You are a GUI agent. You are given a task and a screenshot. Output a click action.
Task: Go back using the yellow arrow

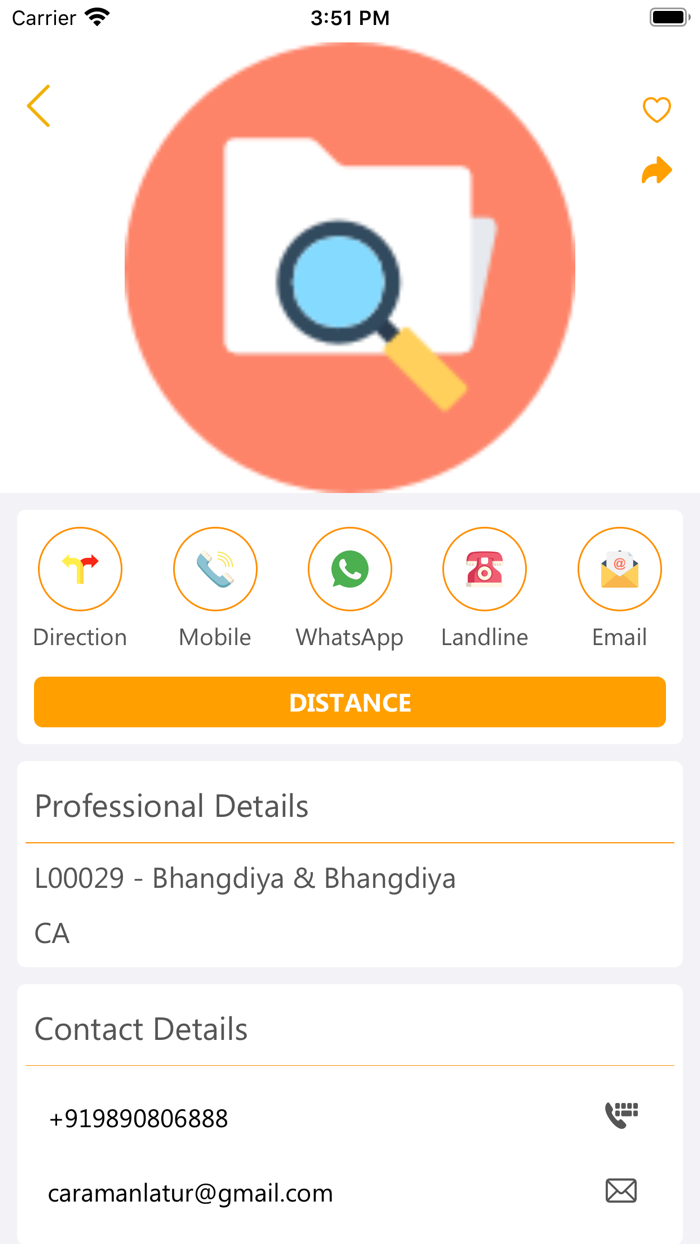(x=38, y=106)
